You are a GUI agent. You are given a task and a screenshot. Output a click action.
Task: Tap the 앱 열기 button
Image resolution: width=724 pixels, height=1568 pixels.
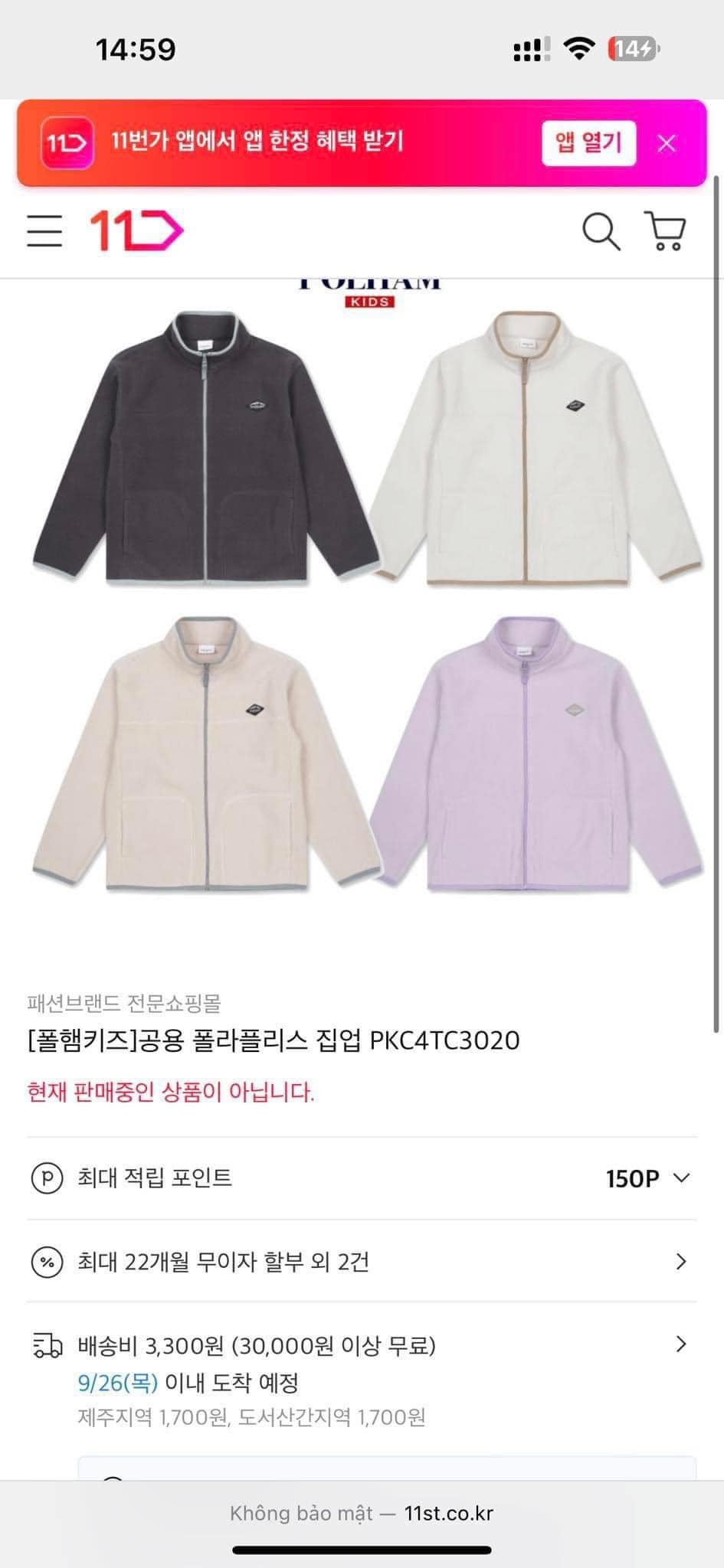[x=588, y=143]
